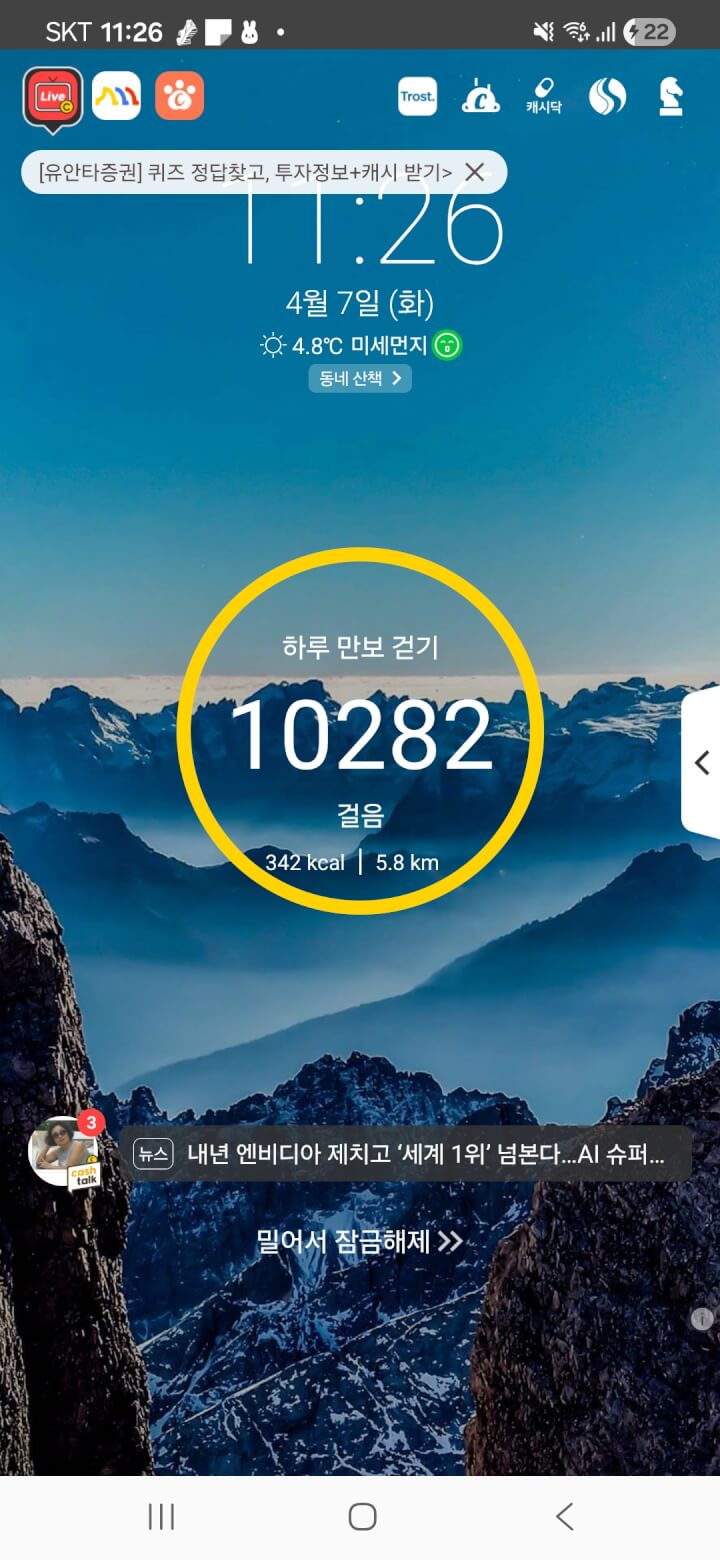Open the 하루 만보 걷기 step counter

360,732
